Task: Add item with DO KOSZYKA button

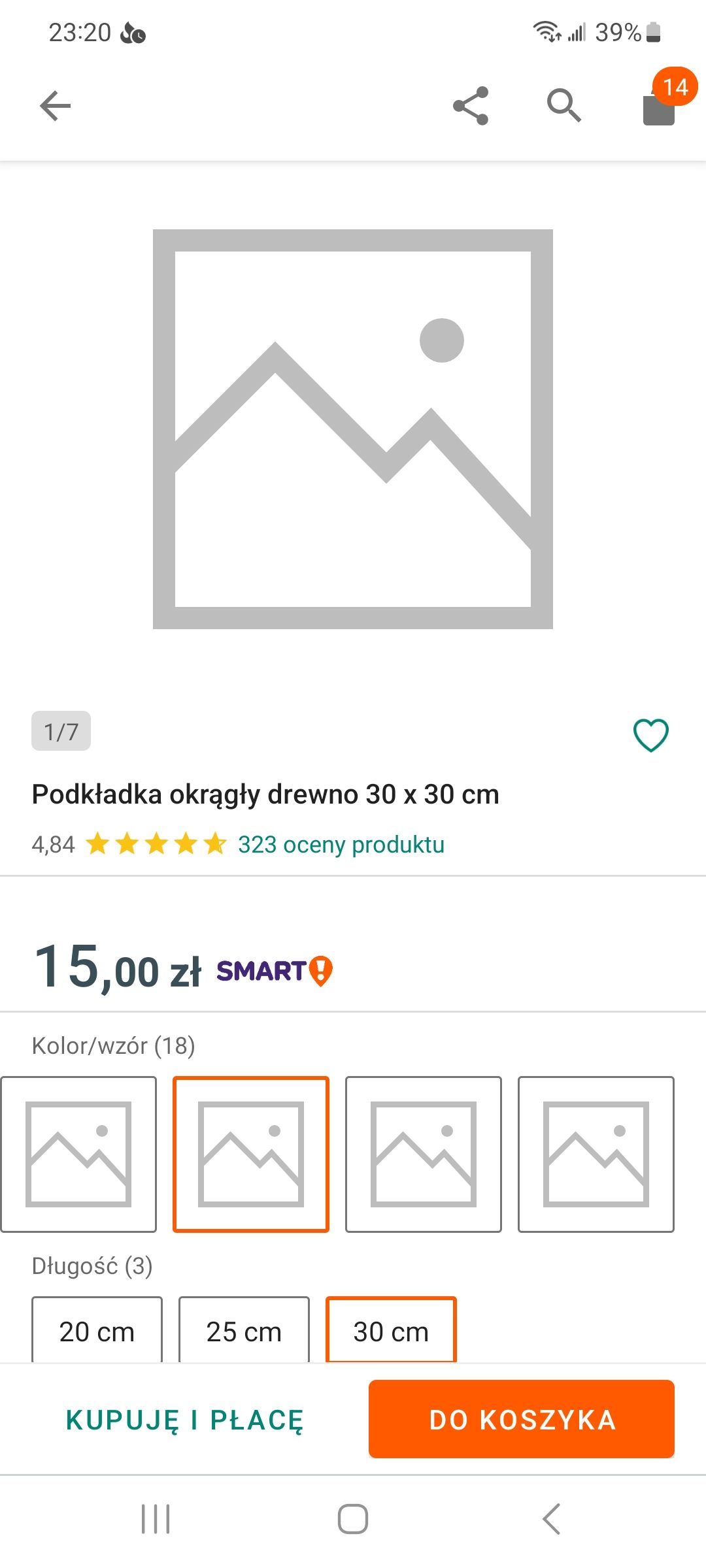Action: [522, 1419]
